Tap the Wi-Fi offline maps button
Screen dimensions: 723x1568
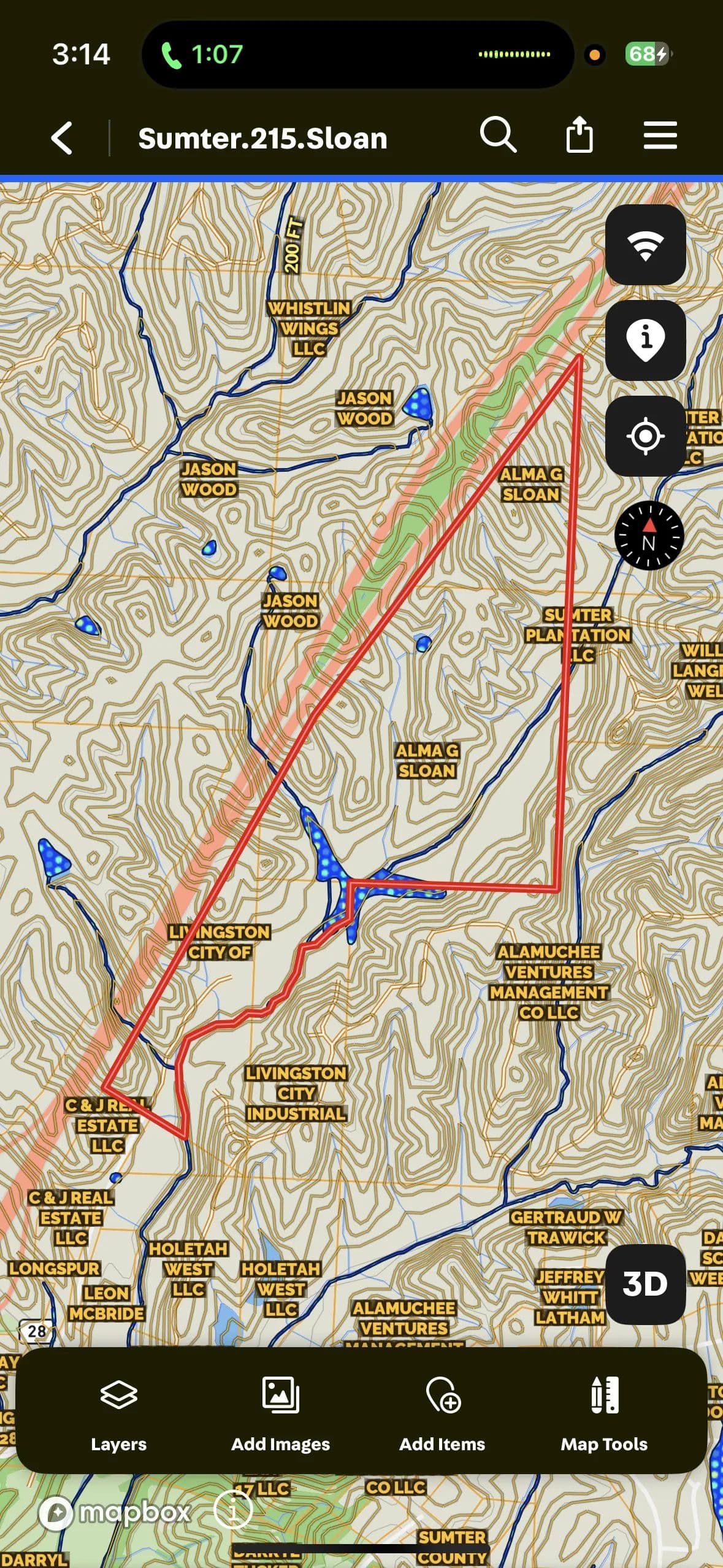pos(645,245)
